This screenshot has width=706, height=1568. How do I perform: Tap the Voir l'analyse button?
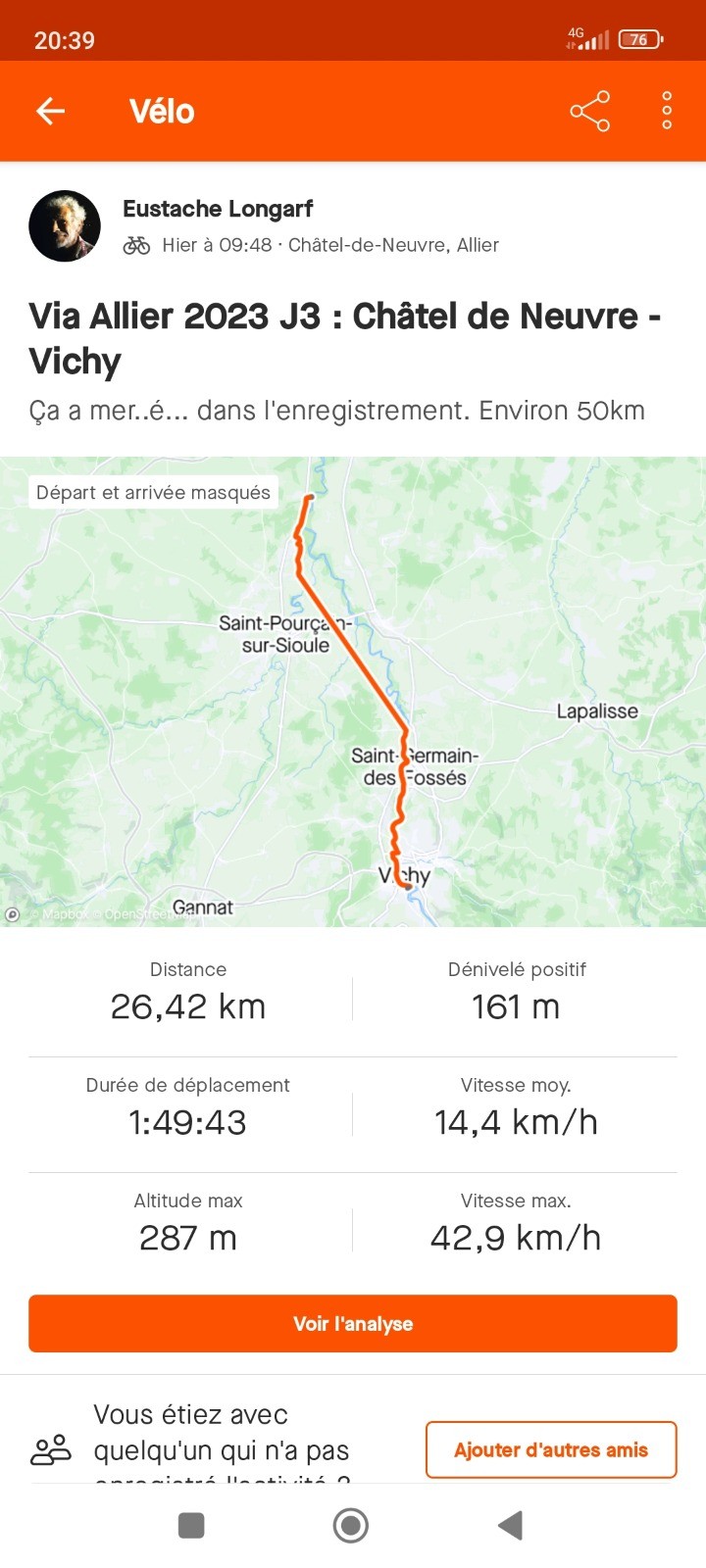[353, 1324]
